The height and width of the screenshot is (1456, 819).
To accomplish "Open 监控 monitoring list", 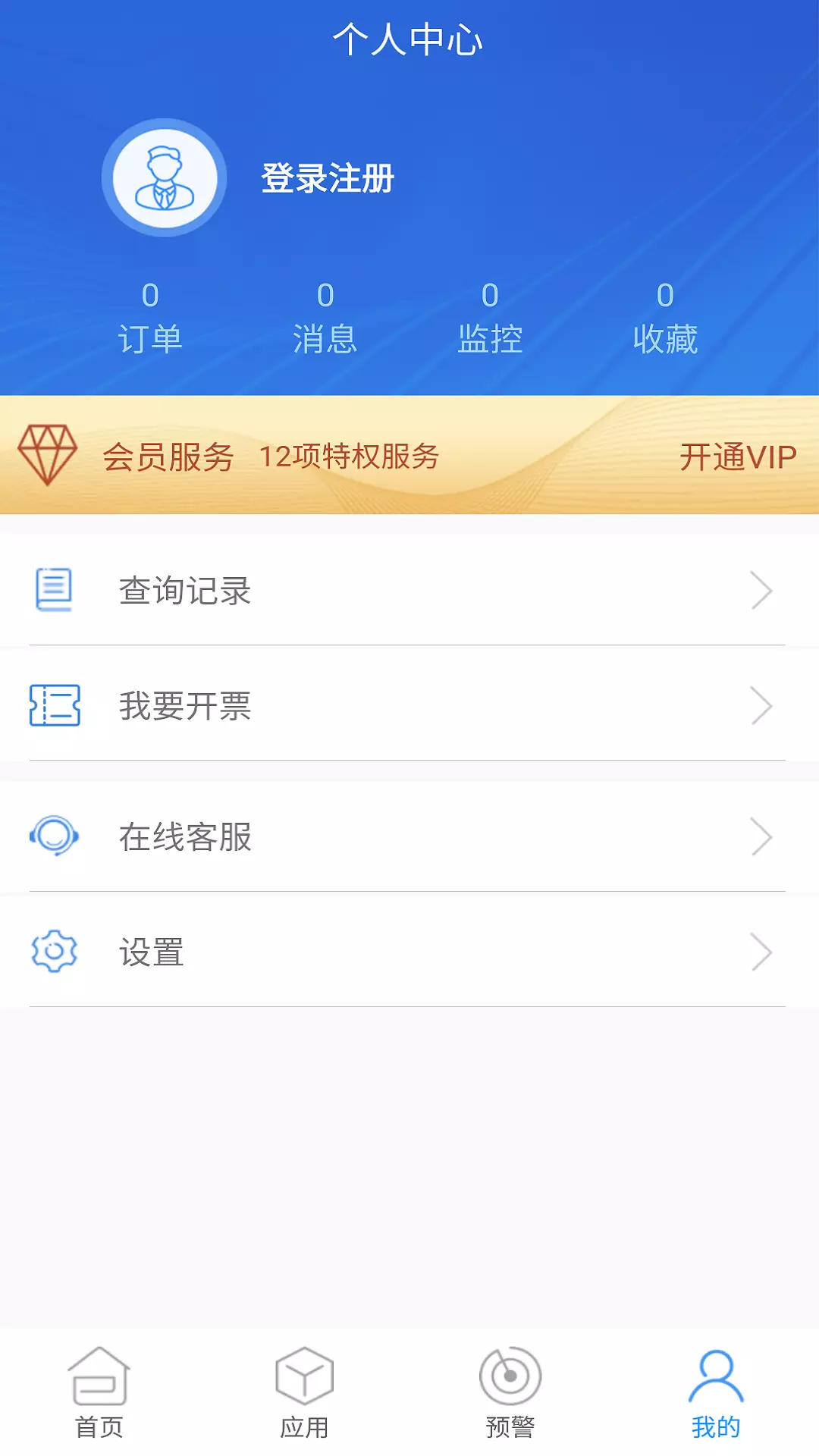I will click(490, 318).
